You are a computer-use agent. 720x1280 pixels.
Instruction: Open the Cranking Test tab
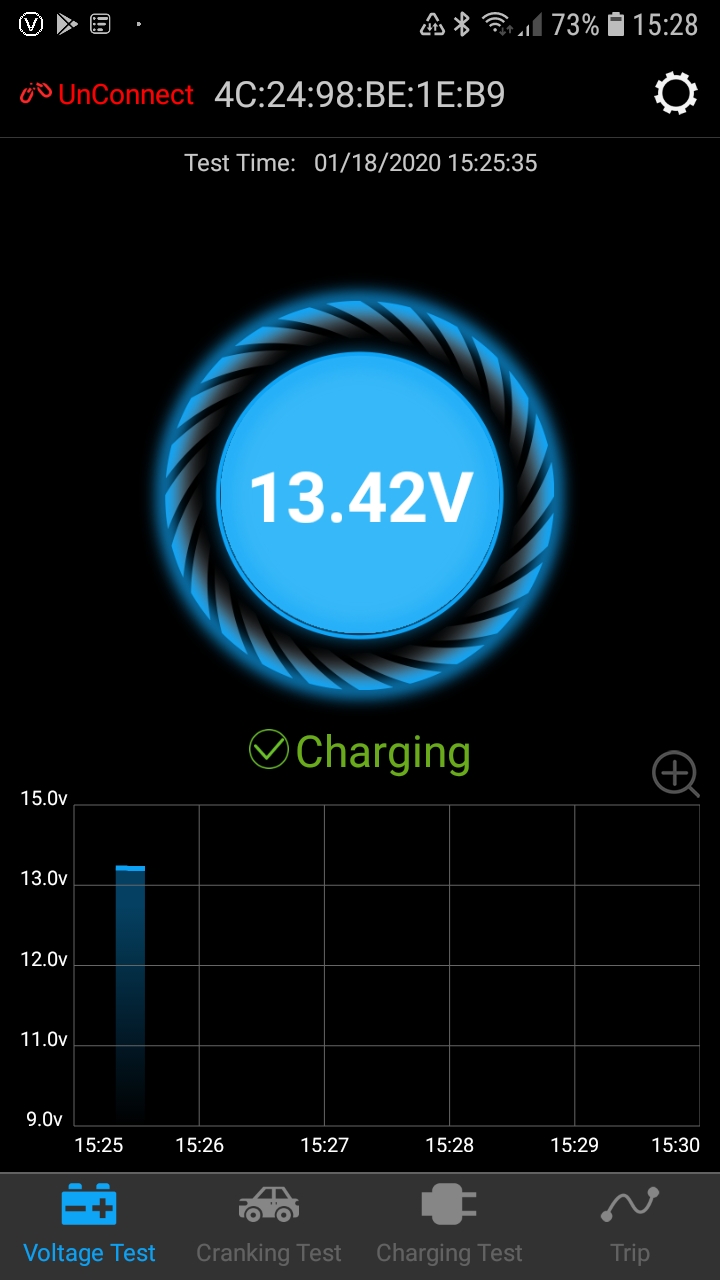tap(269, 1225)
